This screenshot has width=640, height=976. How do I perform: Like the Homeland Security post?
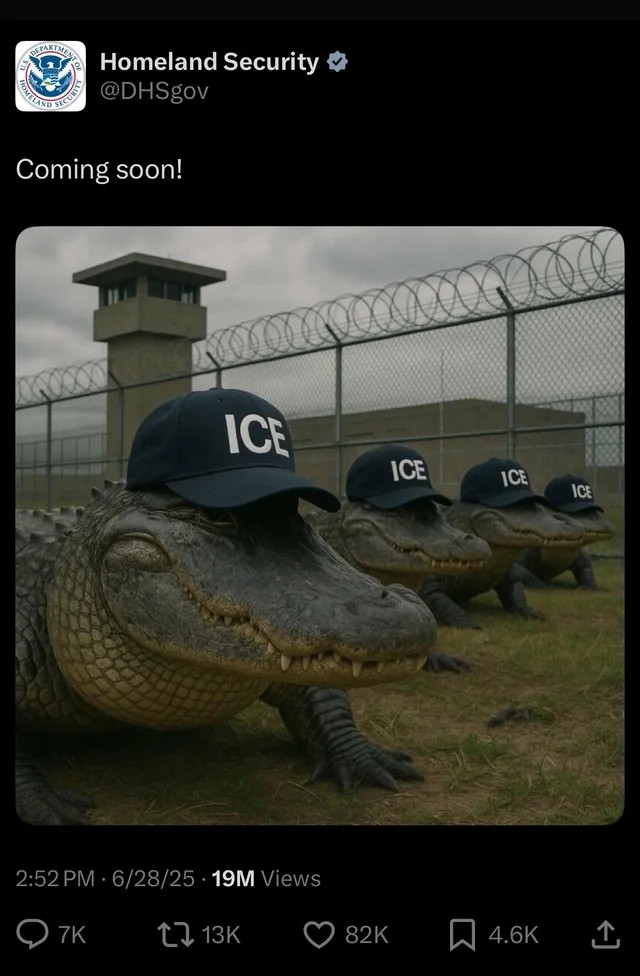click(319, 934)
